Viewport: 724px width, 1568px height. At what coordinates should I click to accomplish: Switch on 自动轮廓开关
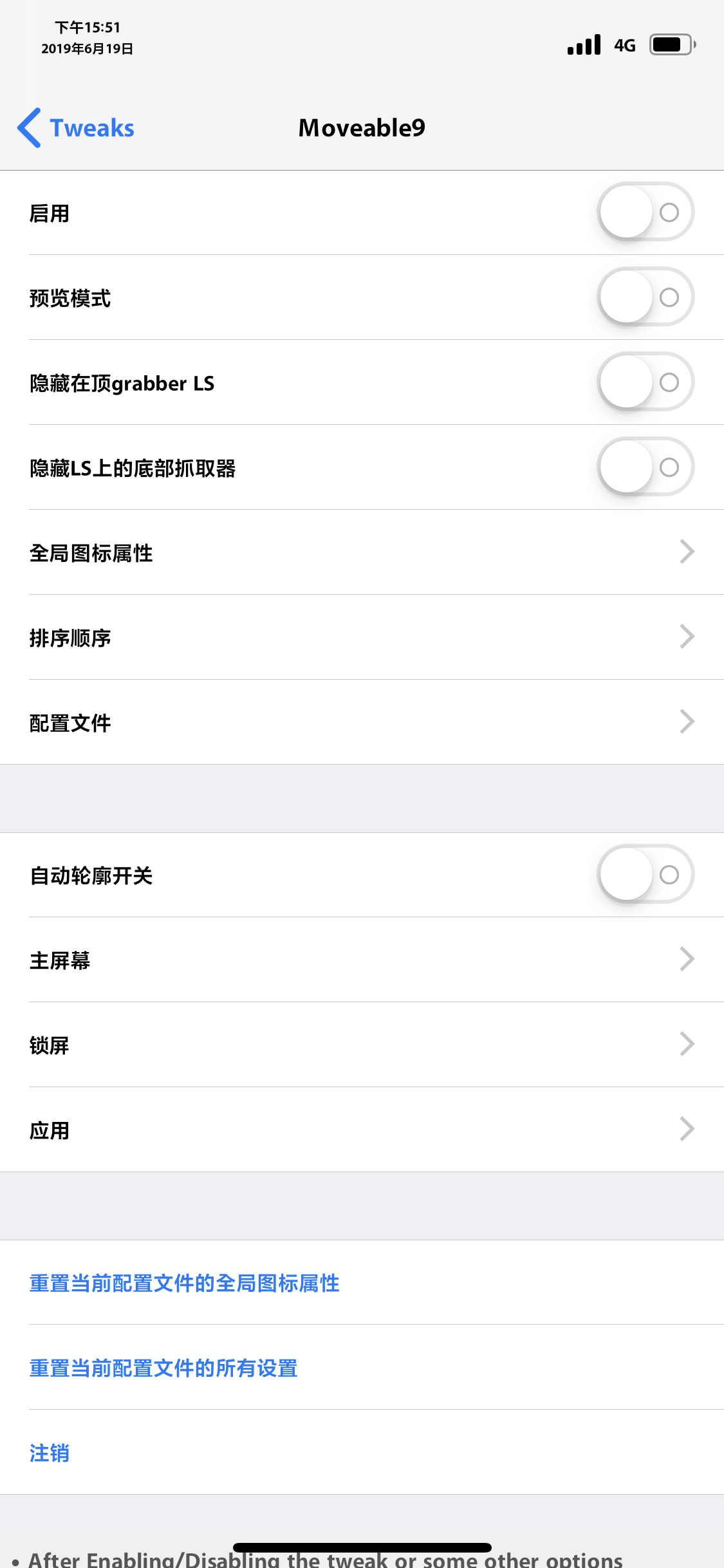point(645,875)
